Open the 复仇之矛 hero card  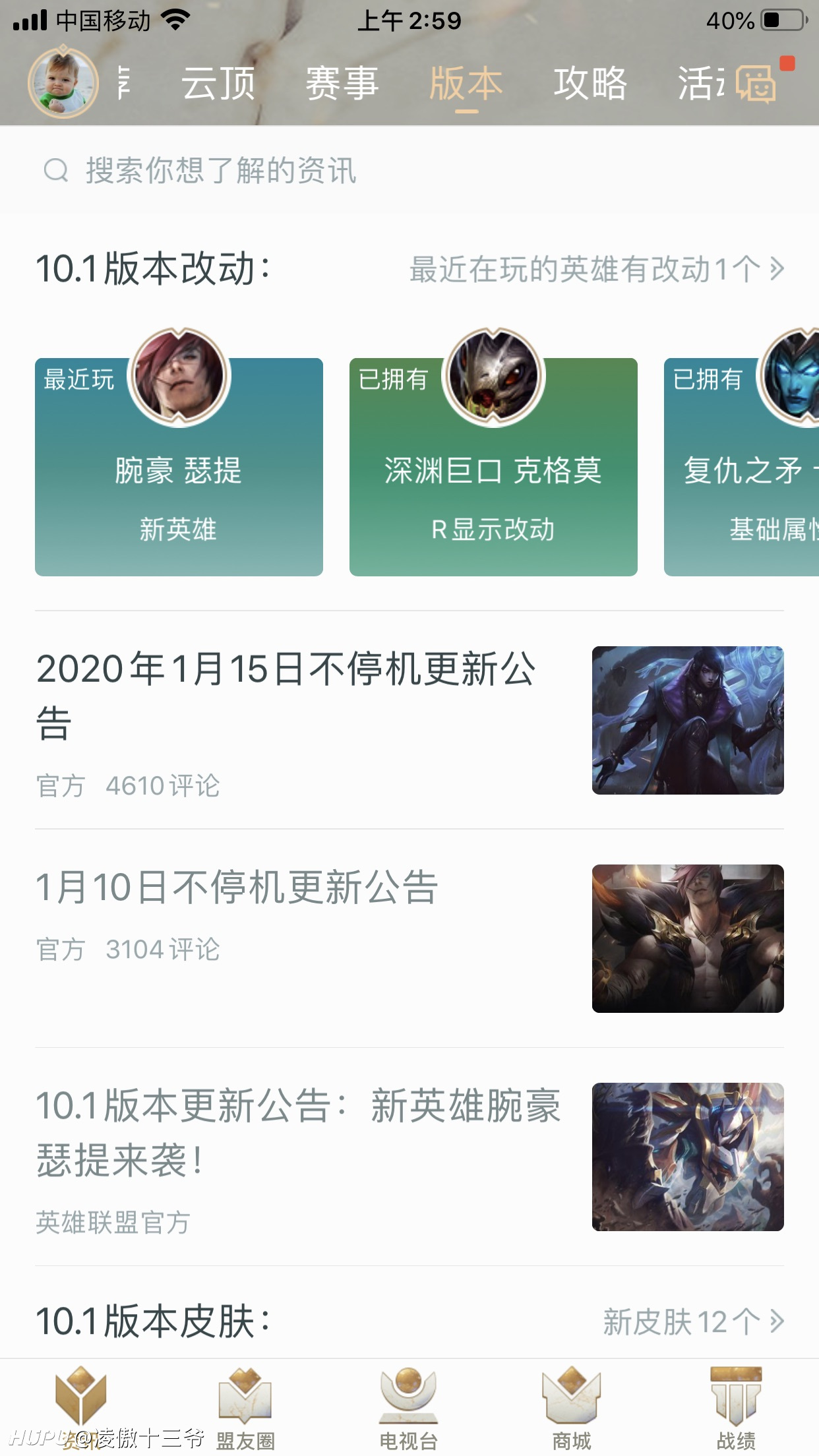(x=741, y=455)
